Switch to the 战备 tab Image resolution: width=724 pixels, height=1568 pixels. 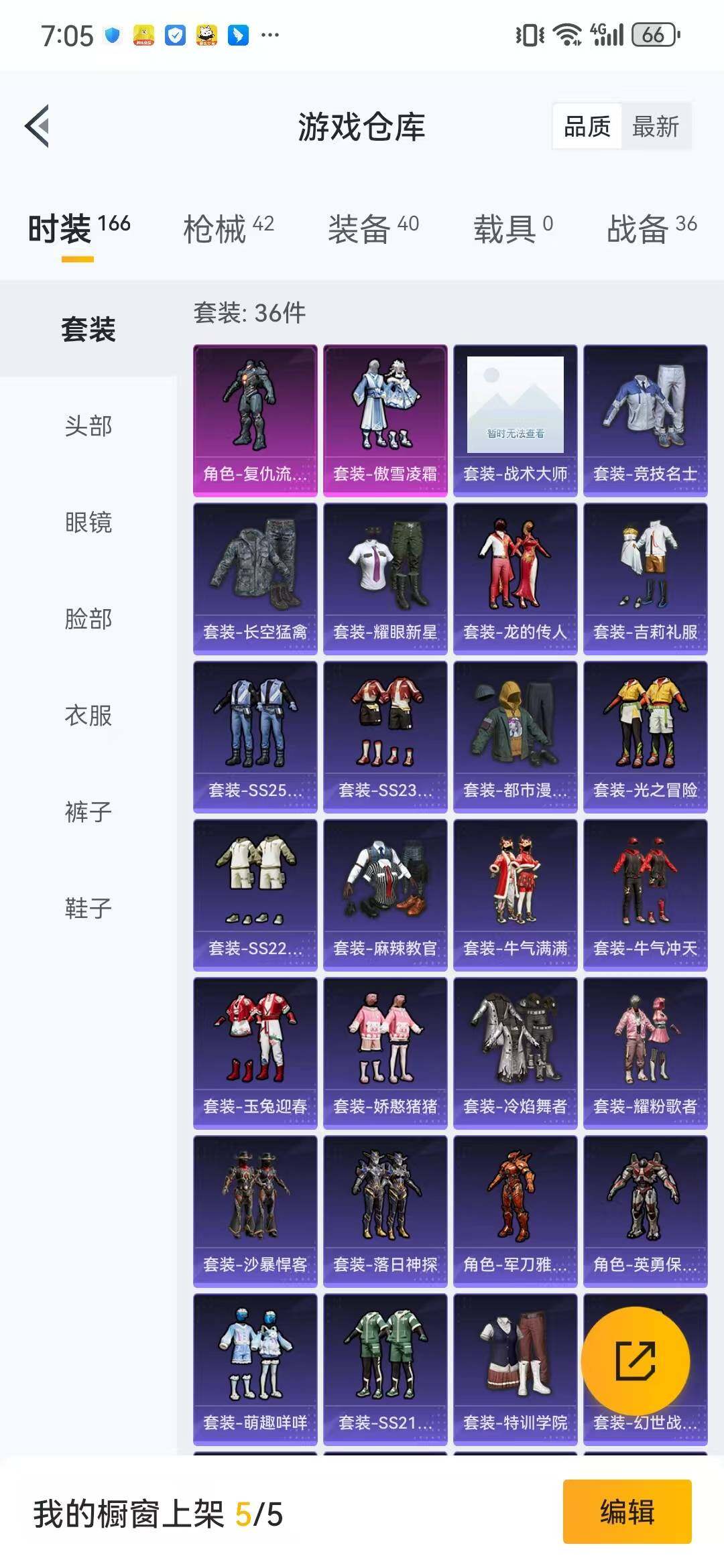click(651, 229)
